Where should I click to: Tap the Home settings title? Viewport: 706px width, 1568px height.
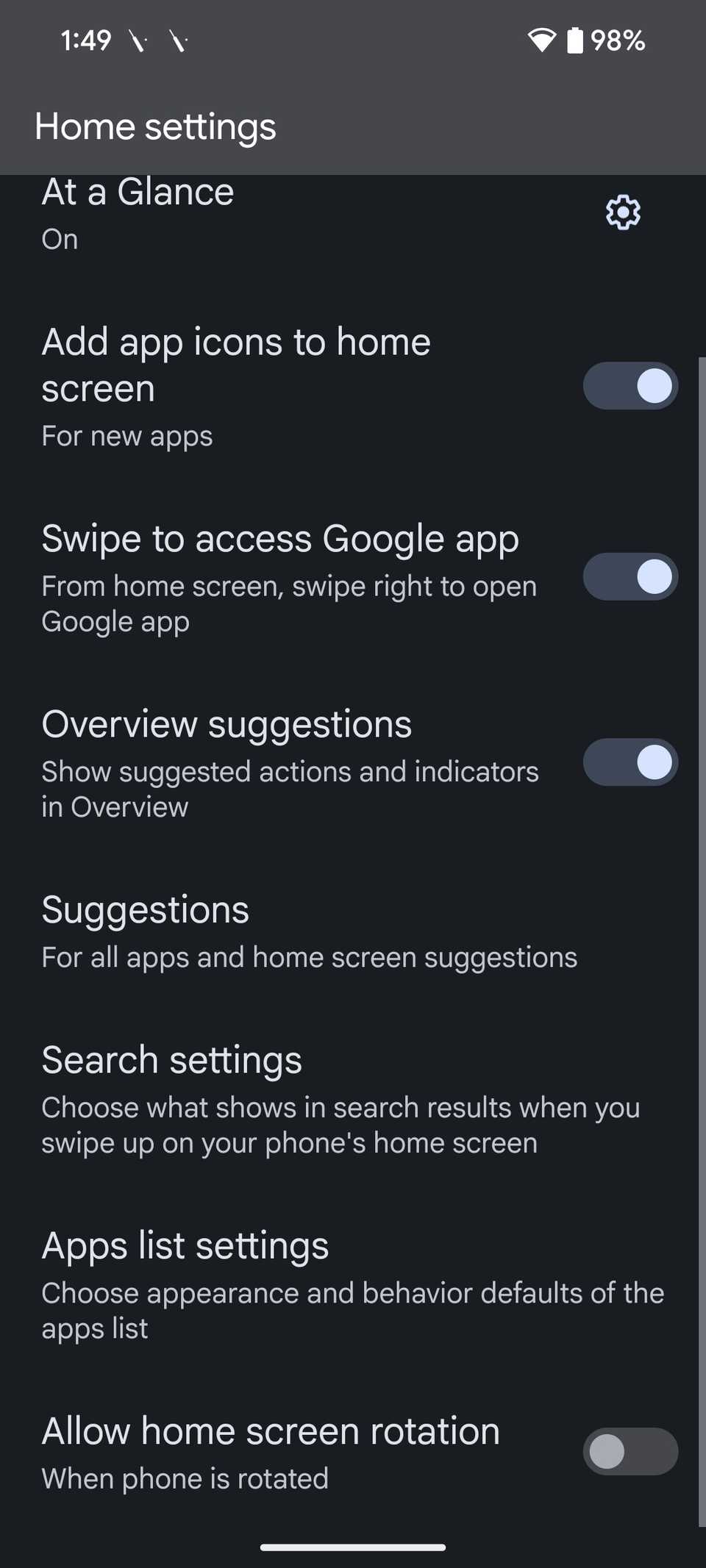coord(155,126)
